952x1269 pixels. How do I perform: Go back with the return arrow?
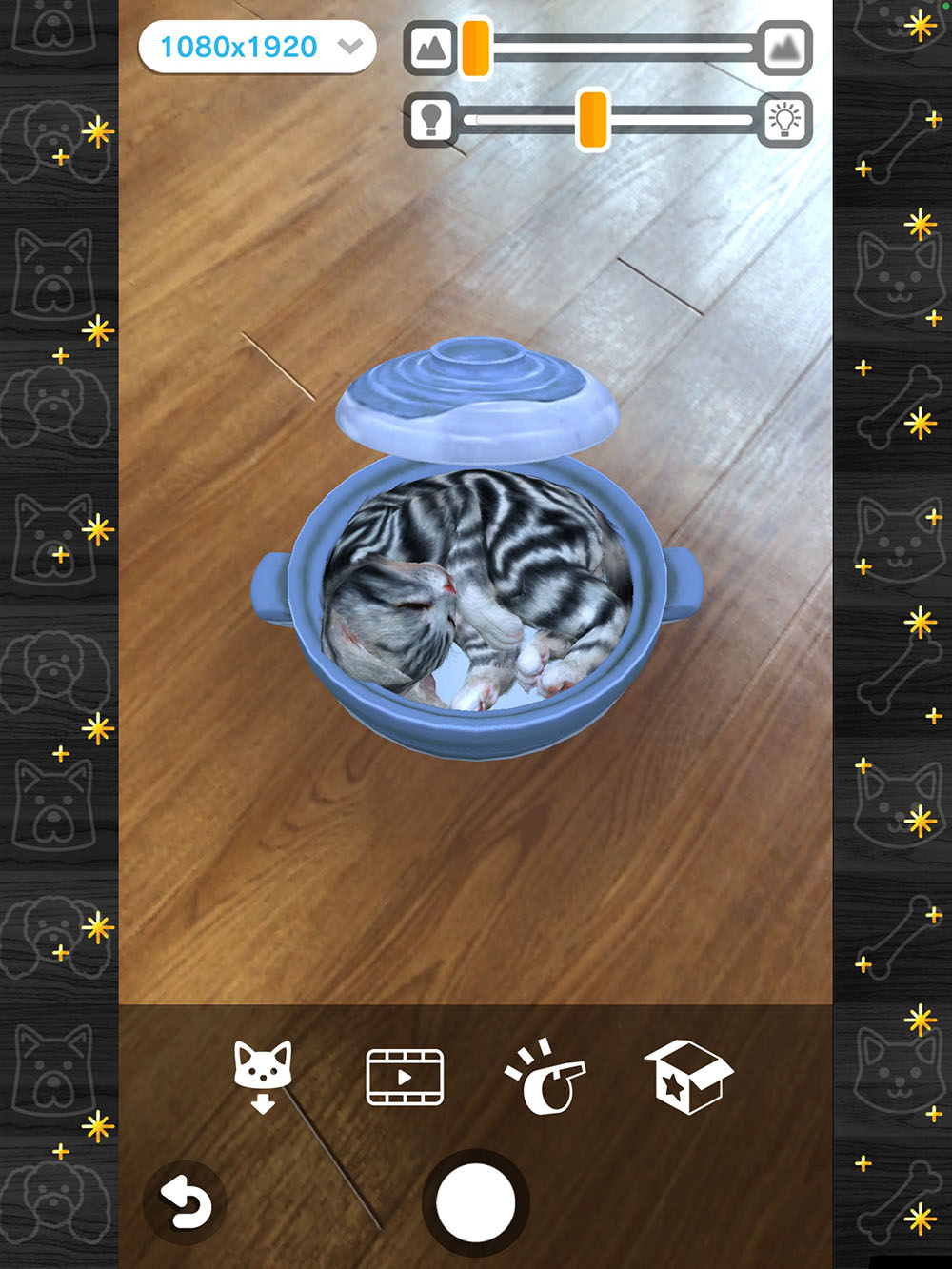185,1202
